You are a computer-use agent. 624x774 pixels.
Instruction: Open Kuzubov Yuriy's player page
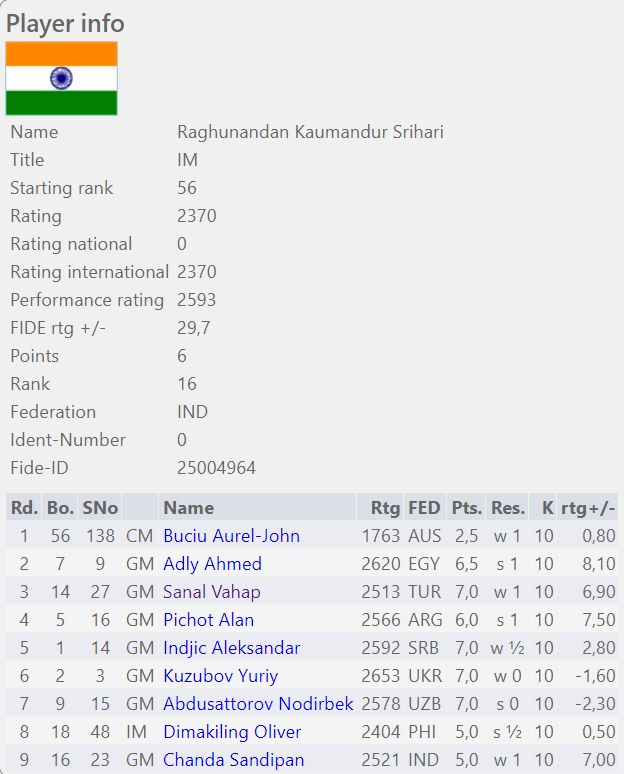pos(220,676)
